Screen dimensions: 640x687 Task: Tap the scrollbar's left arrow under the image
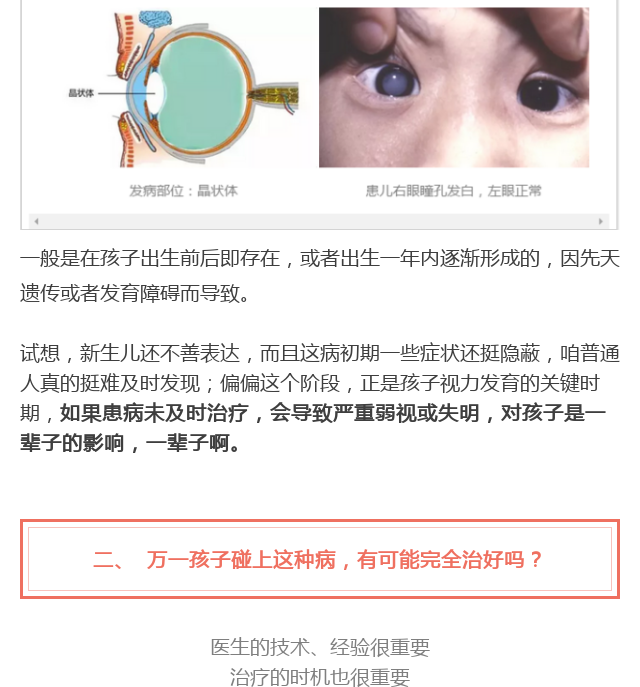pyautogui.click(x=37, y=221)
